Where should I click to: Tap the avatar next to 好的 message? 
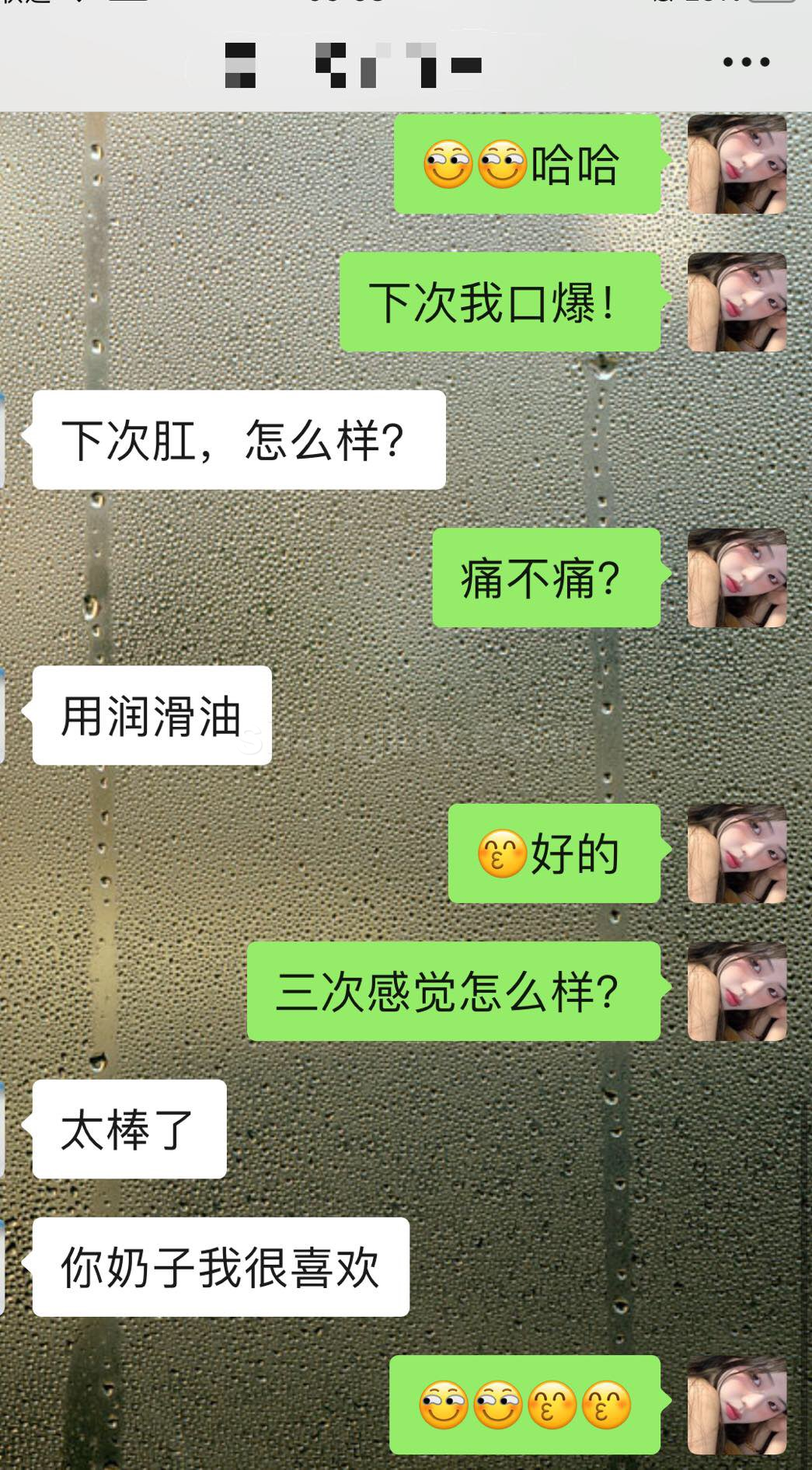[x=737, y=854]
